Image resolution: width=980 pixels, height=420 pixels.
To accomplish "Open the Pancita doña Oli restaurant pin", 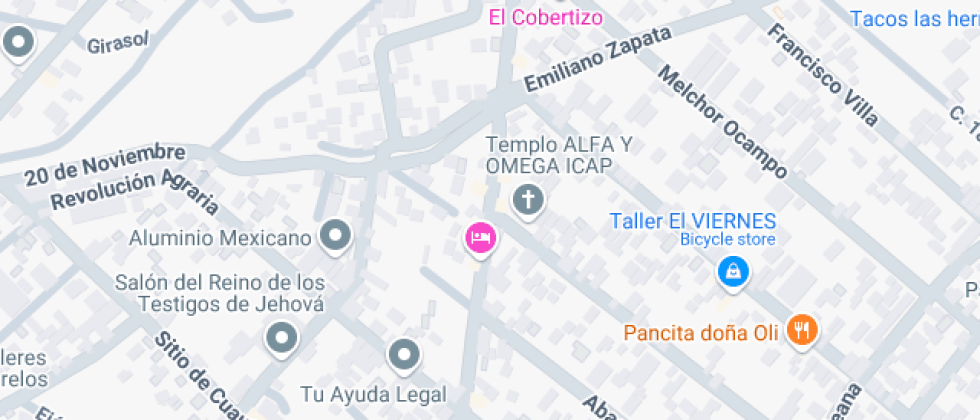I will coord(800,329).
